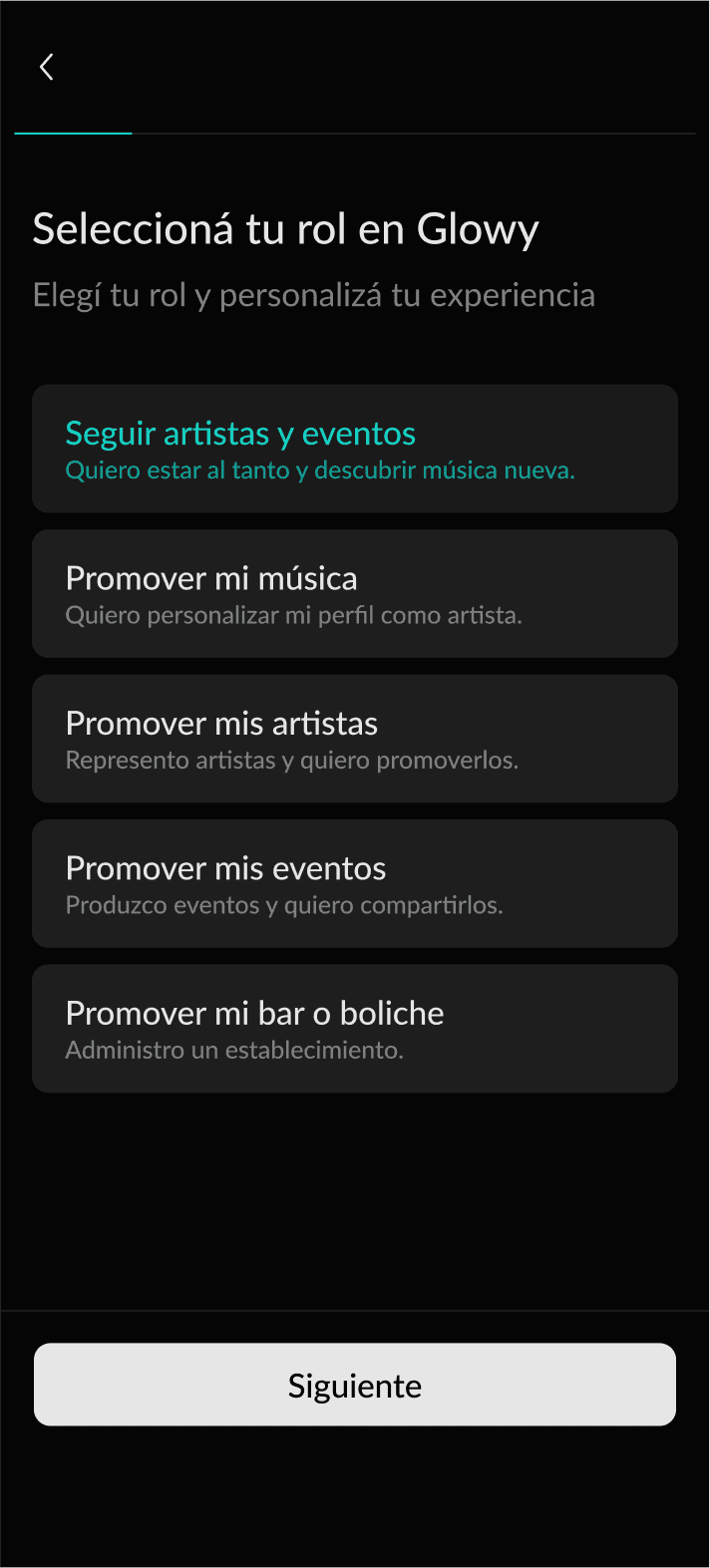The image size is (710, 1568).
Task: Pick the Promover mis artistas role
Action: [x=354, y=739]
